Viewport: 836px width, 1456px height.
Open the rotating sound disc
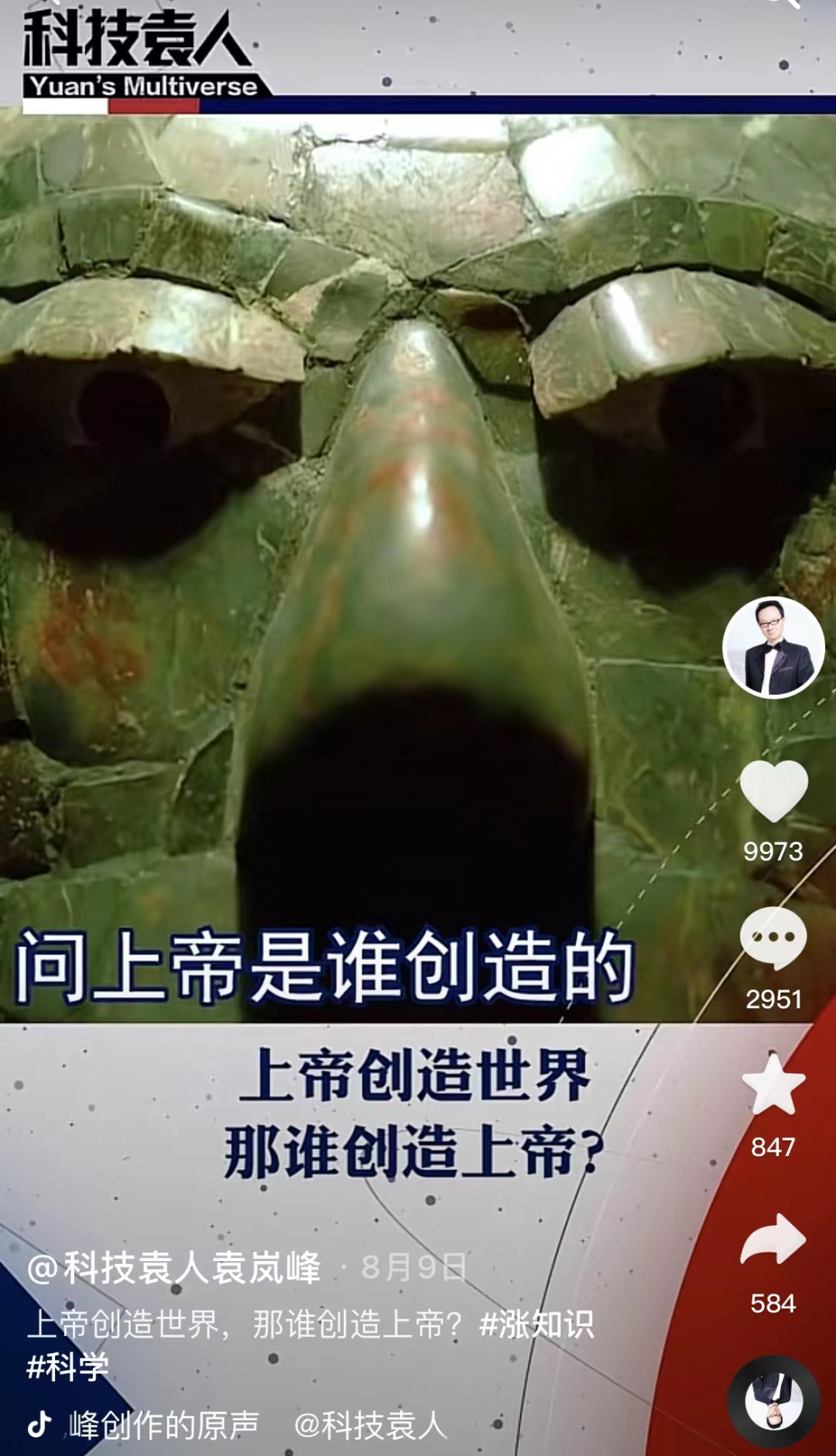coord(773,1400)
